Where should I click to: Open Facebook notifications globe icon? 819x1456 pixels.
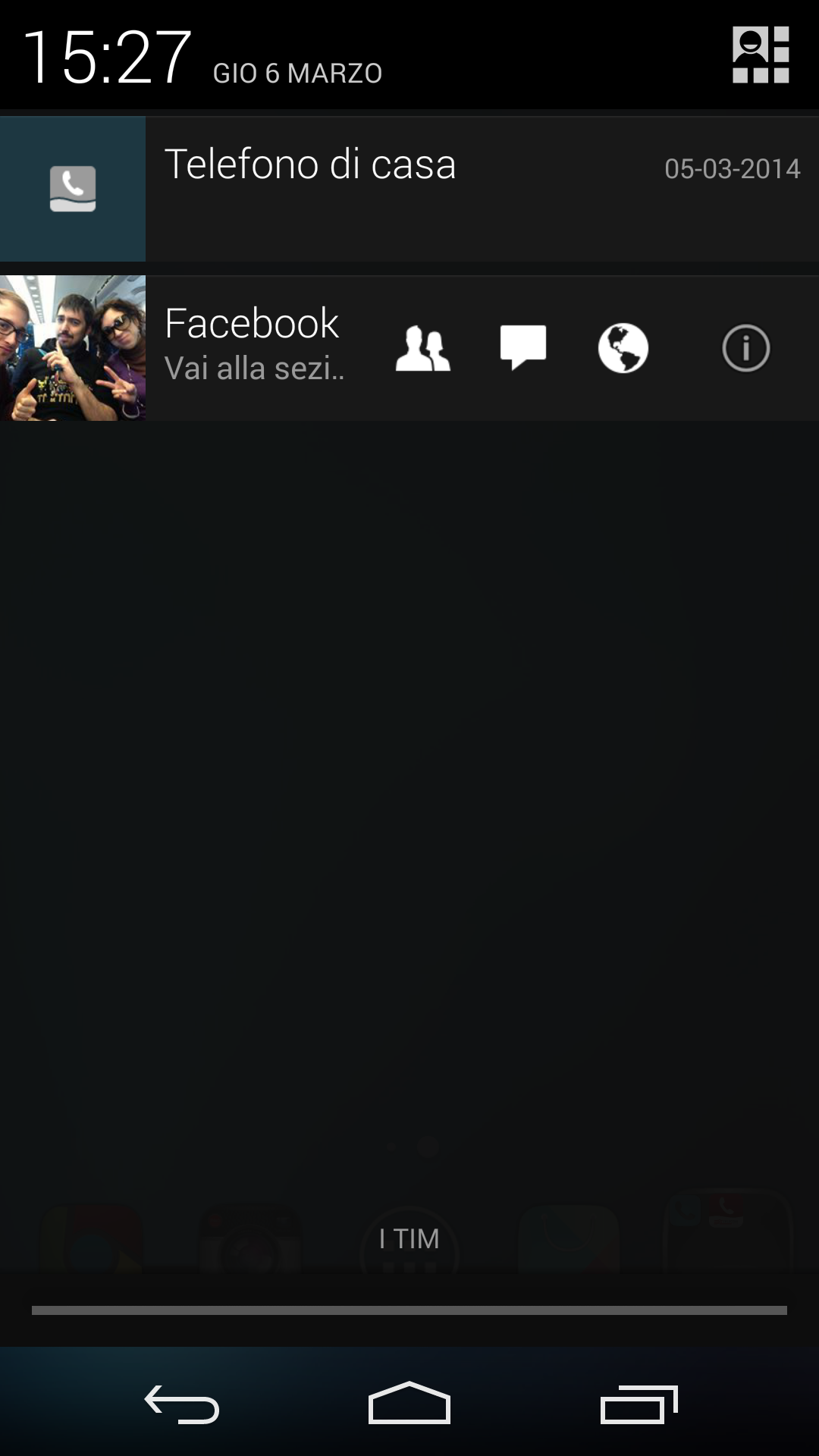pos(623,348)
